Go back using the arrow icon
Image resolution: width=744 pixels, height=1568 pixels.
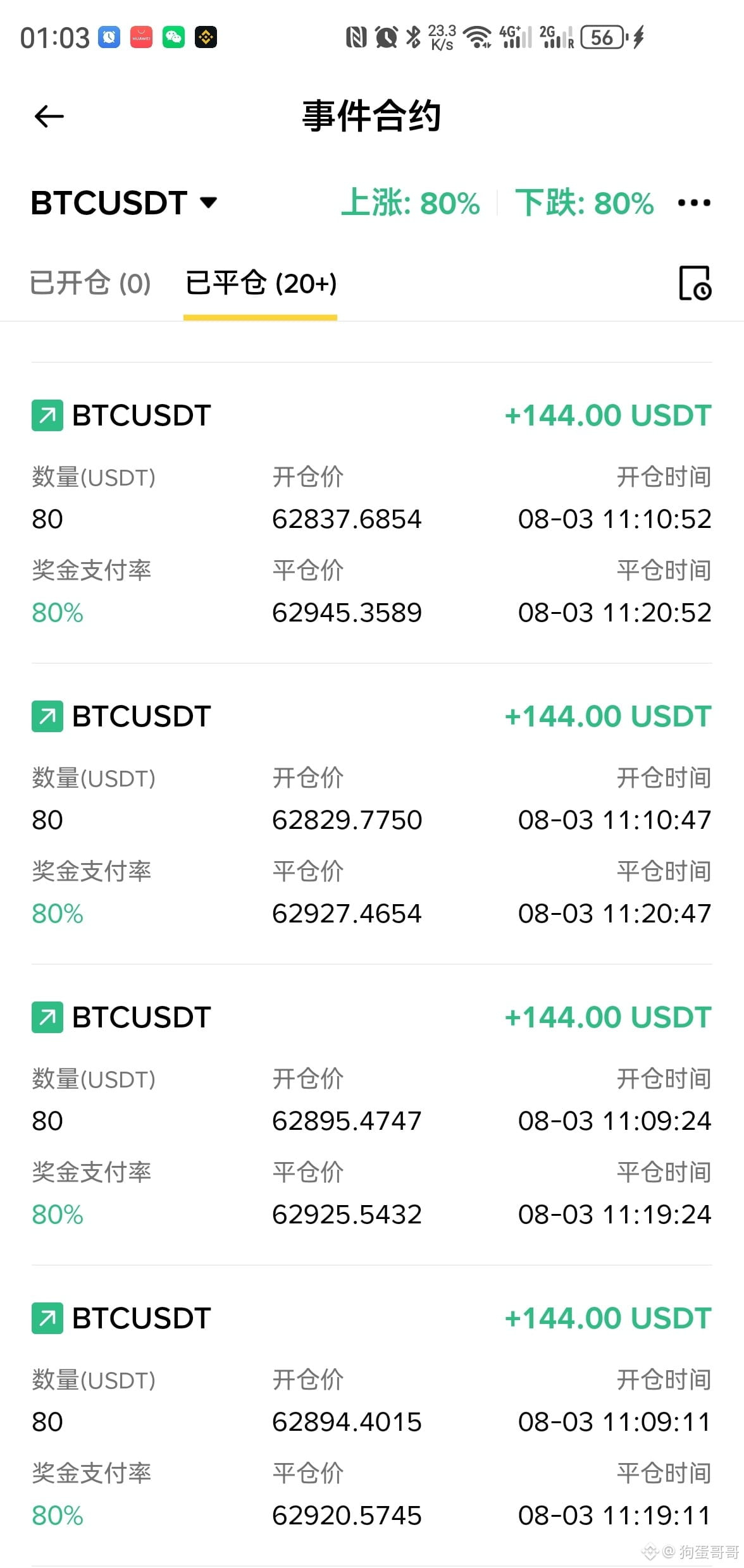coord(49,116)
